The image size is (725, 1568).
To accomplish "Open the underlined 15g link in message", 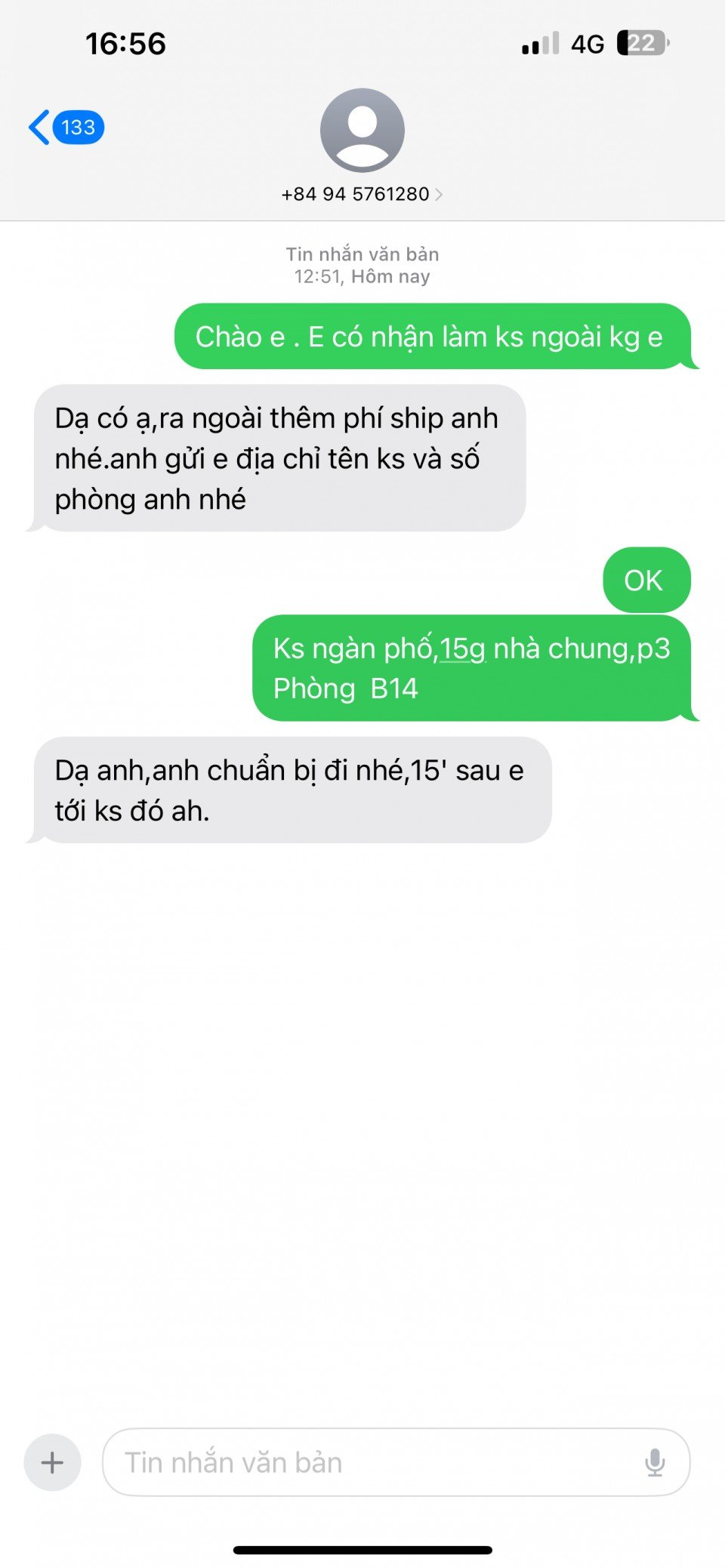I will (462, 649).
